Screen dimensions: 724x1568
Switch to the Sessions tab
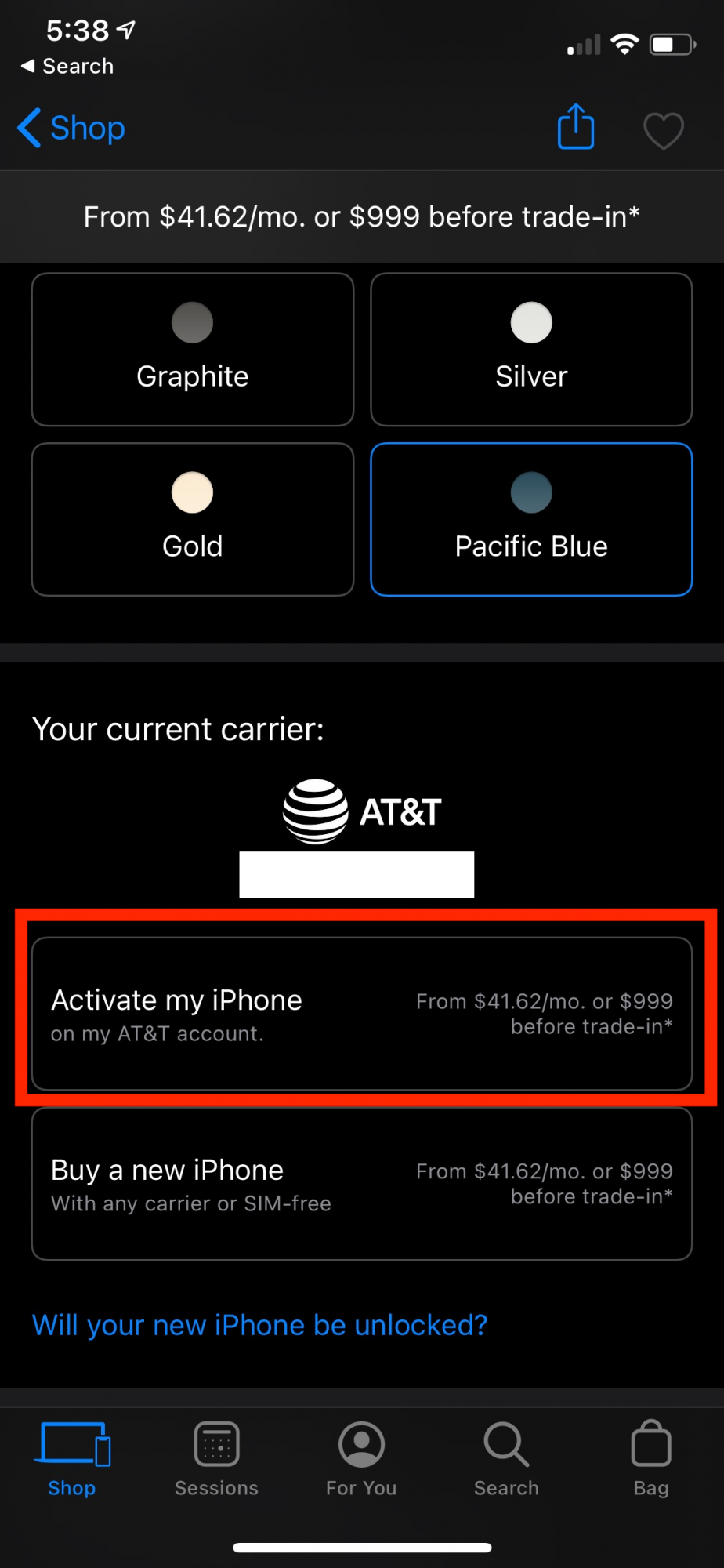(216, 1459)
